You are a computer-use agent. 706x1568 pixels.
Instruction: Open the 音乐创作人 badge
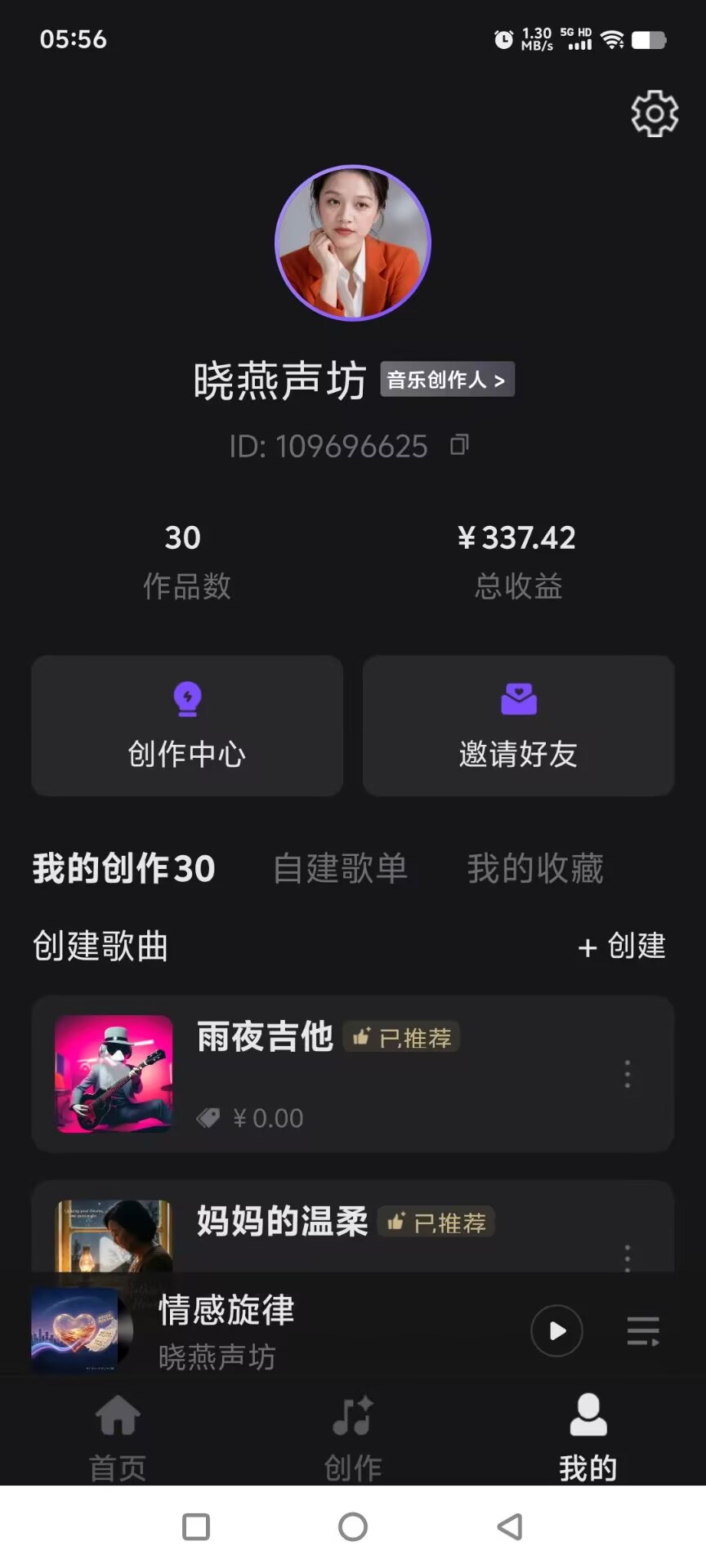click(x=447, y=380)
